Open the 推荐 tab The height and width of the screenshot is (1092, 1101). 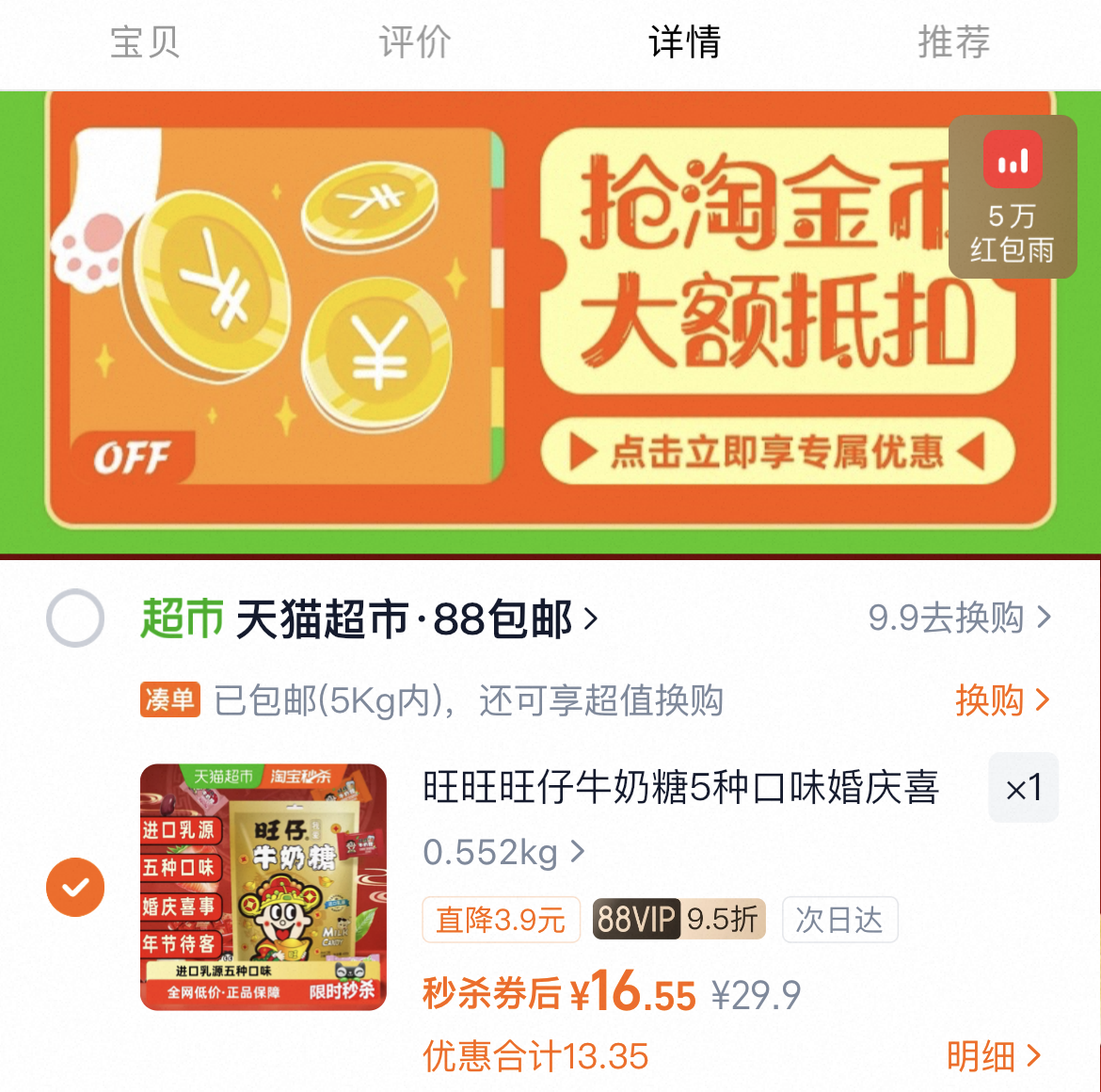953,42
